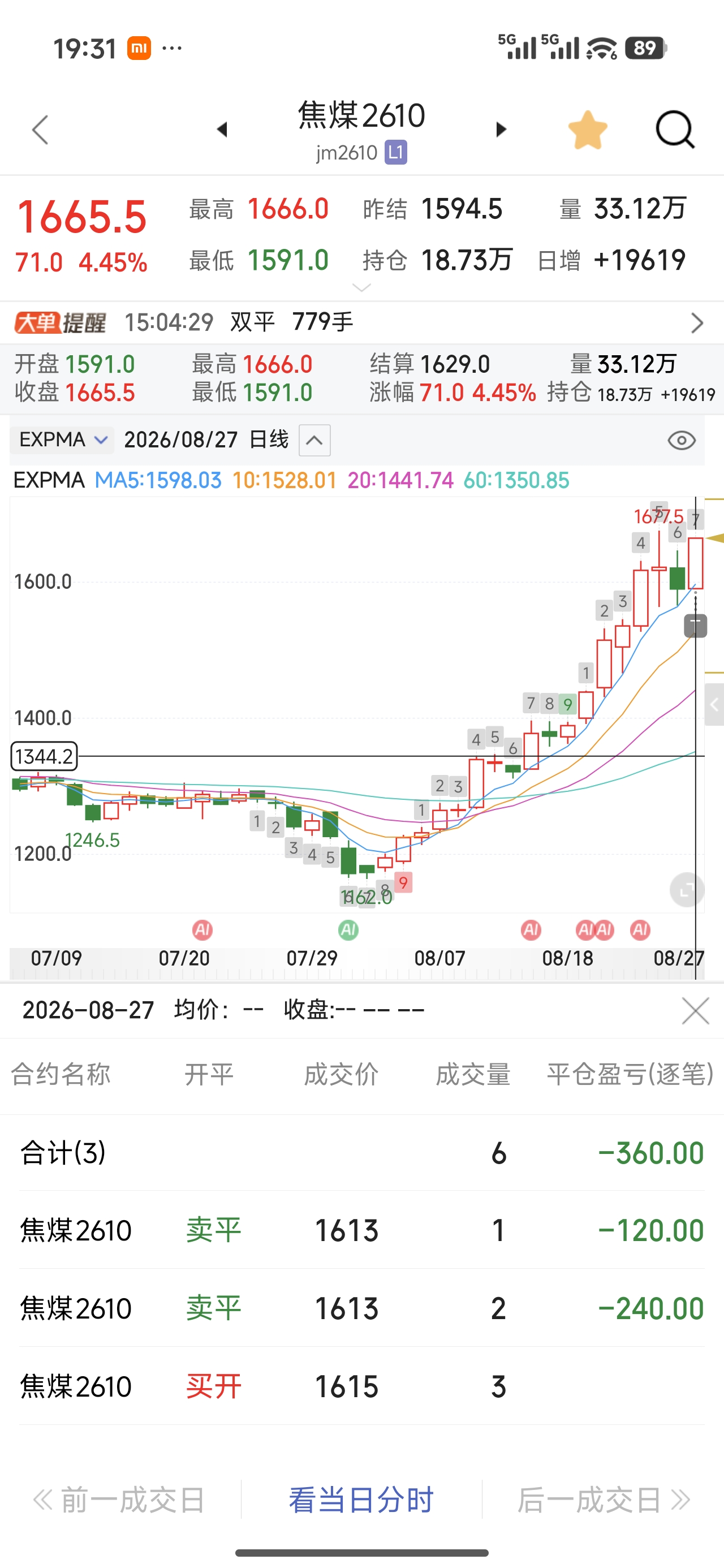Viewport: 724px width, 1568px height.
Task: Open the EXPMA indicator dropdown
Action: pos(62,440)
